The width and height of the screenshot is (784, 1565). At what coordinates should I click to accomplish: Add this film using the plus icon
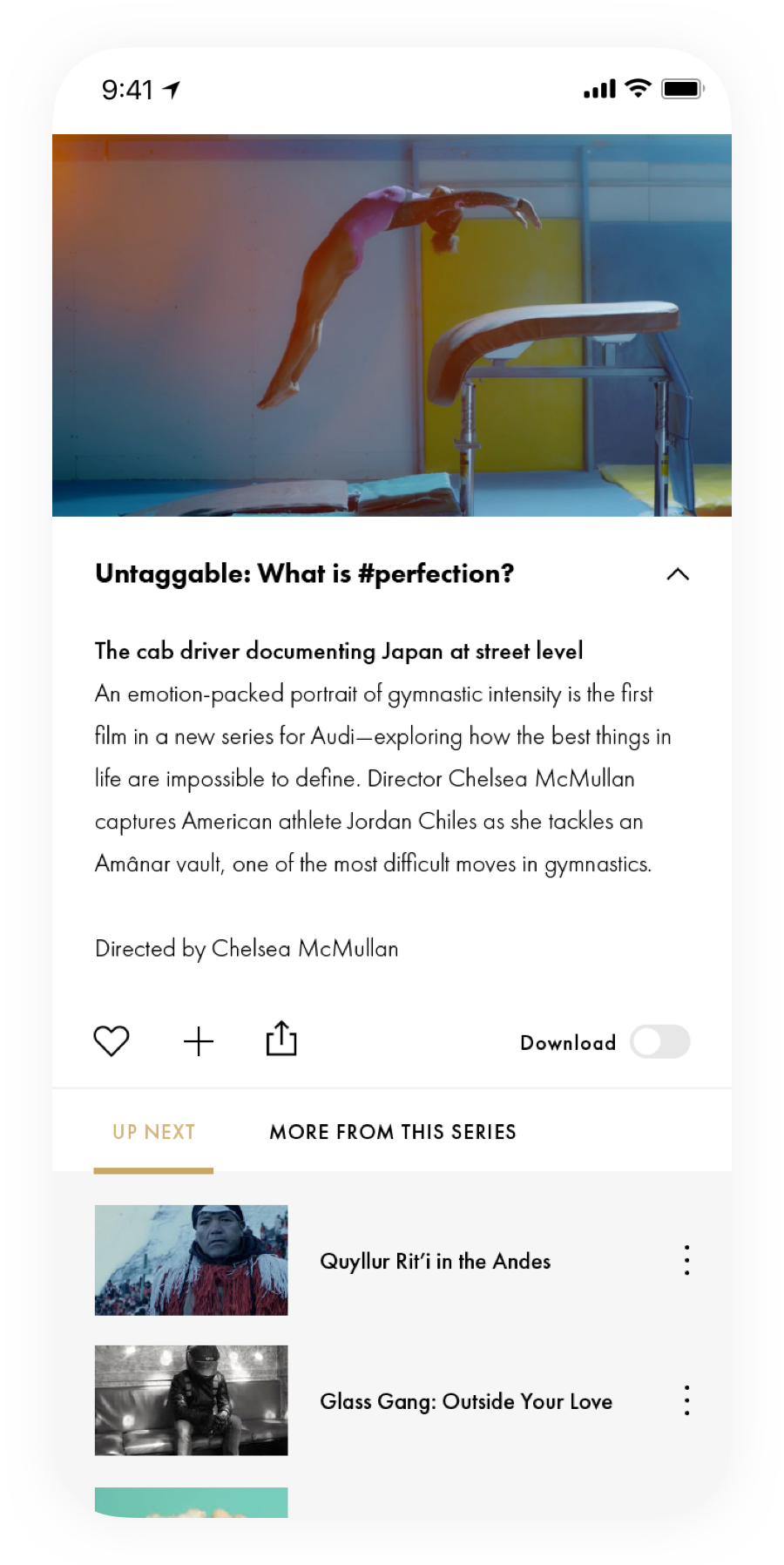point(199,1041)
